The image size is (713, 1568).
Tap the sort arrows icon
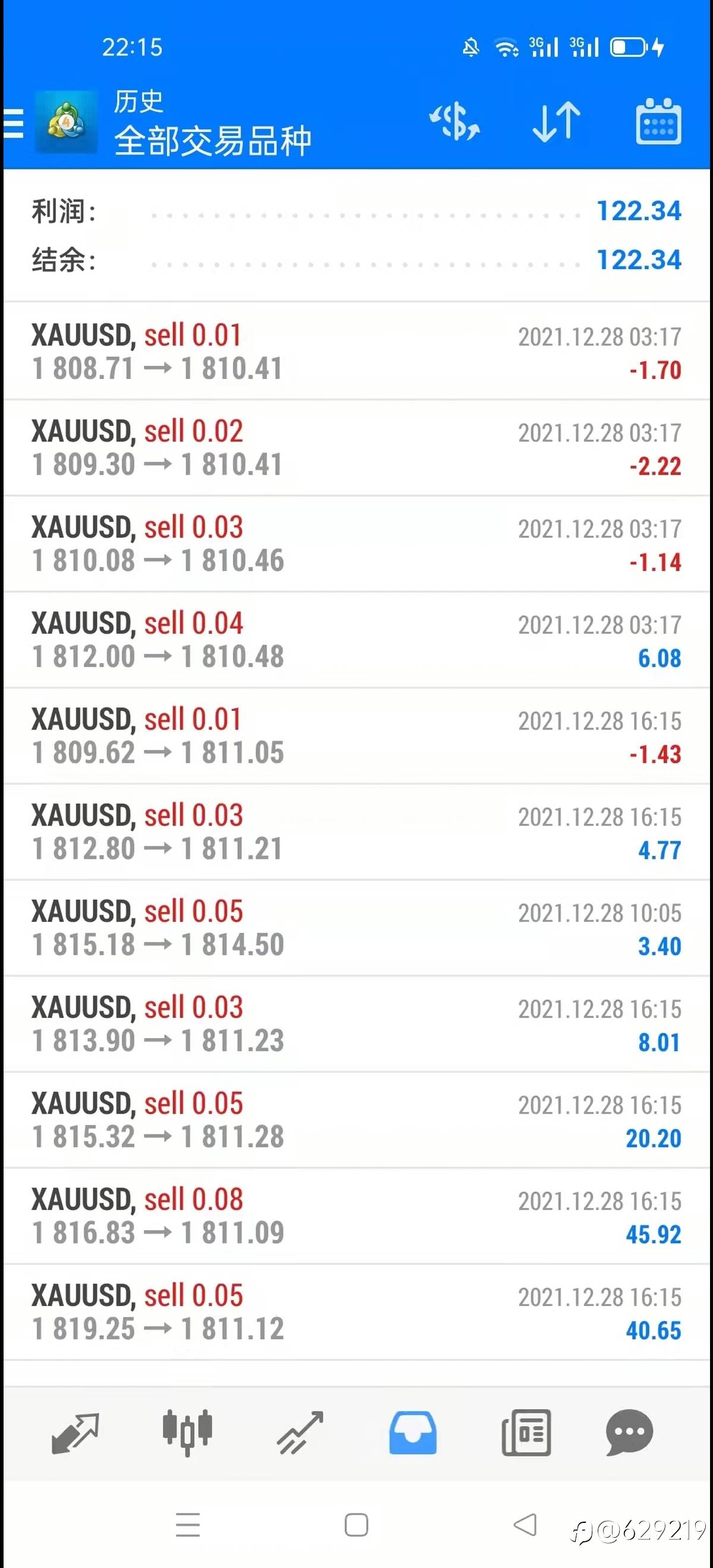coord(556,121)
